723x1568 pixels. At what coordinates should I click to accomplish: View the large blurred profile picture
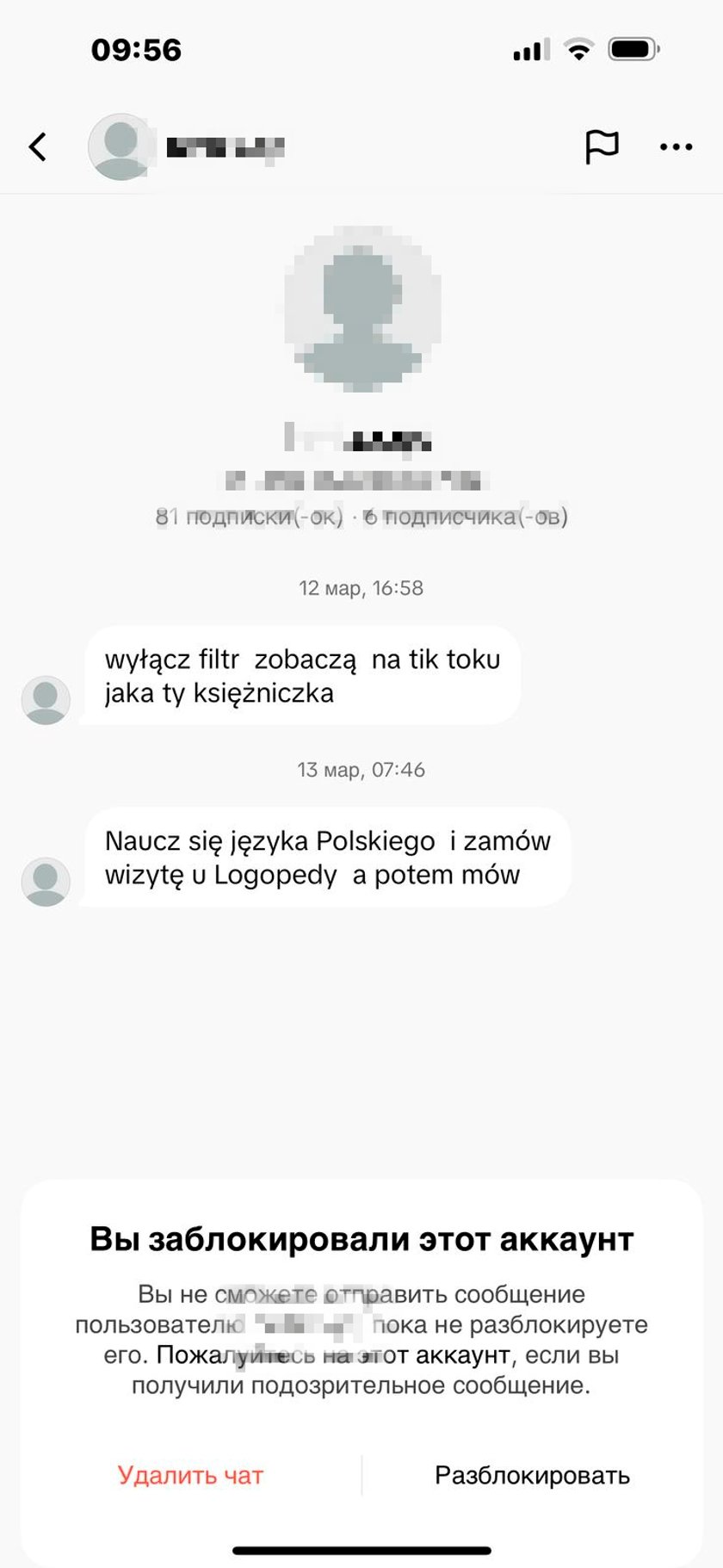(x=361, y=310)
